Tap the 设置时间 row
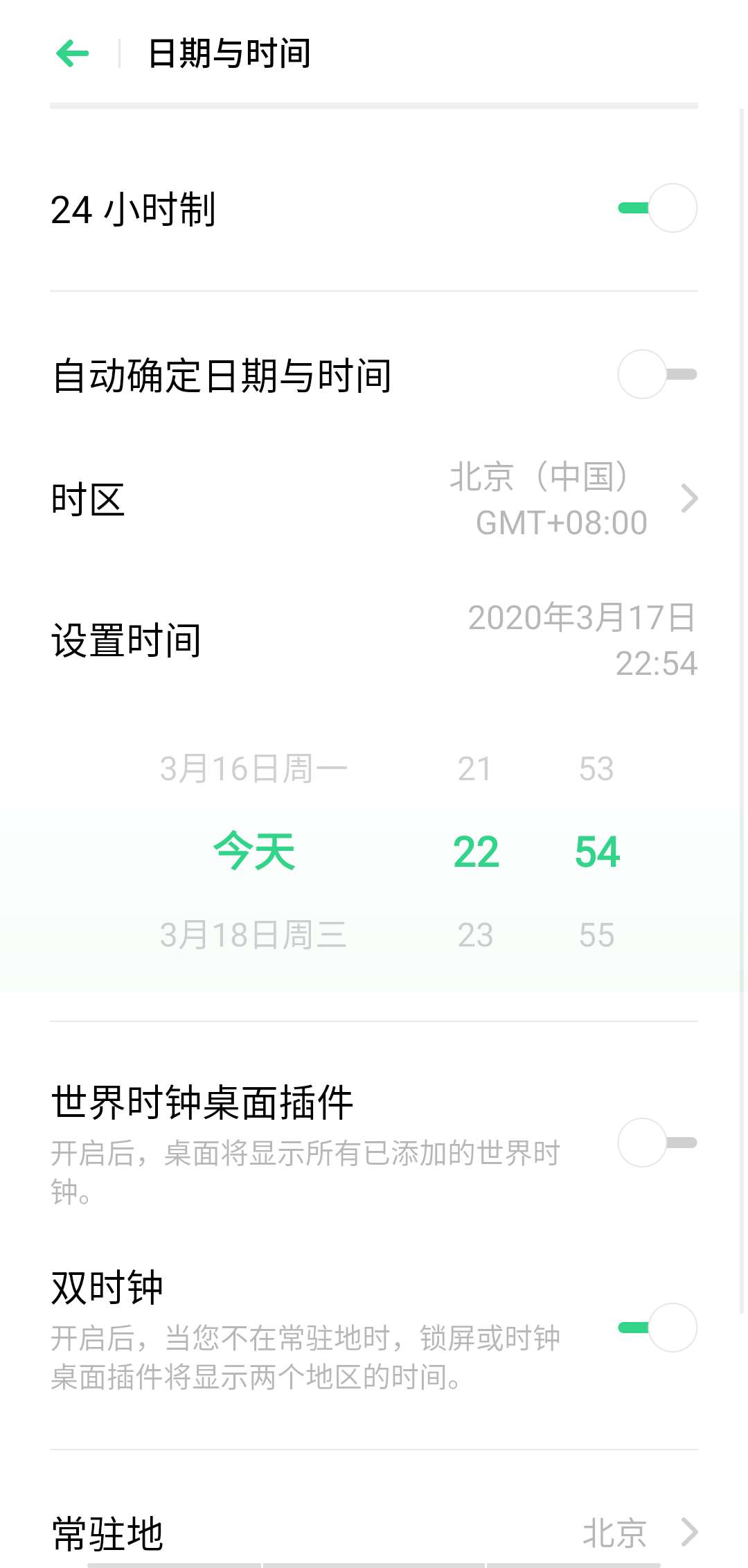748x1568 pixels. click(374, 640)
